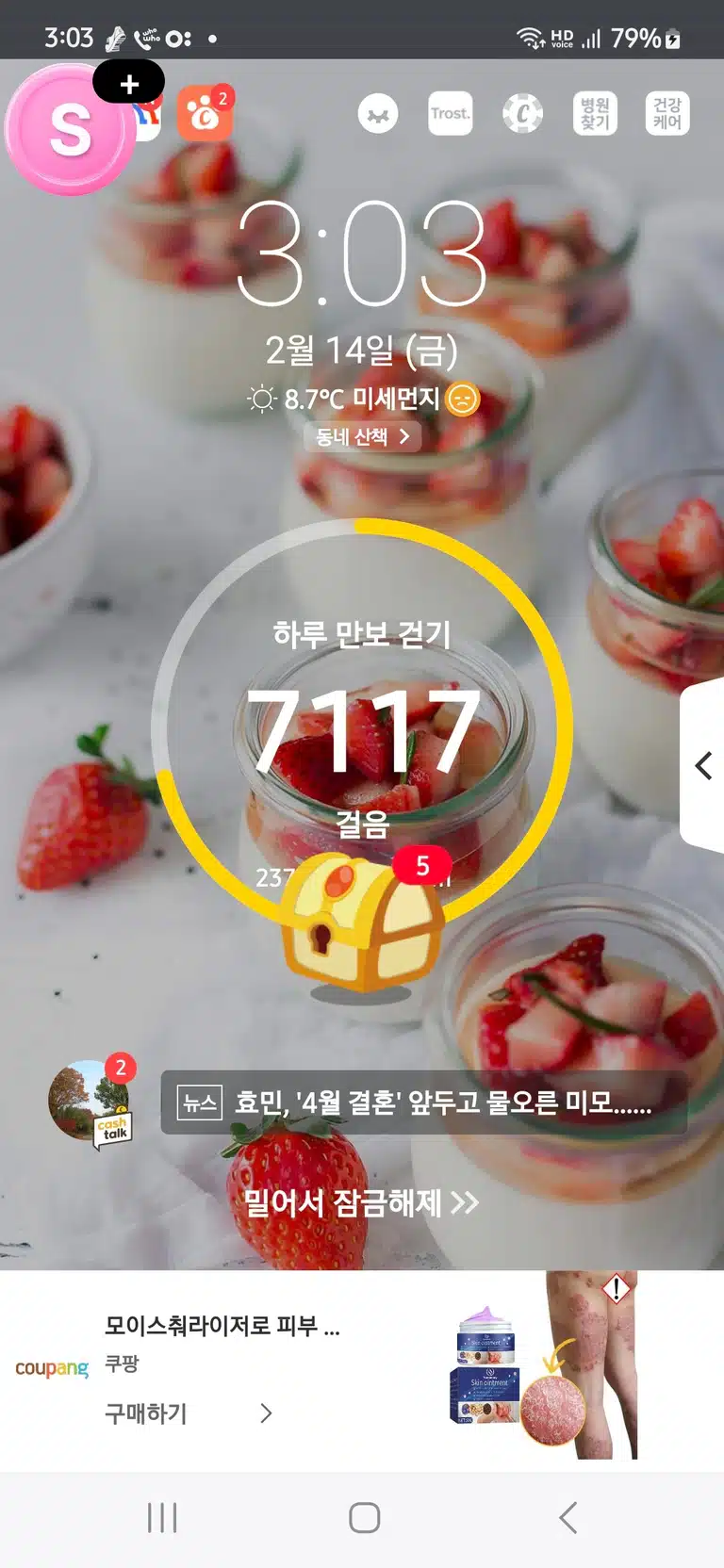Tap the pink S coin bubble
This screenshot has height=1568, width=724.
[x=68, y=130]
